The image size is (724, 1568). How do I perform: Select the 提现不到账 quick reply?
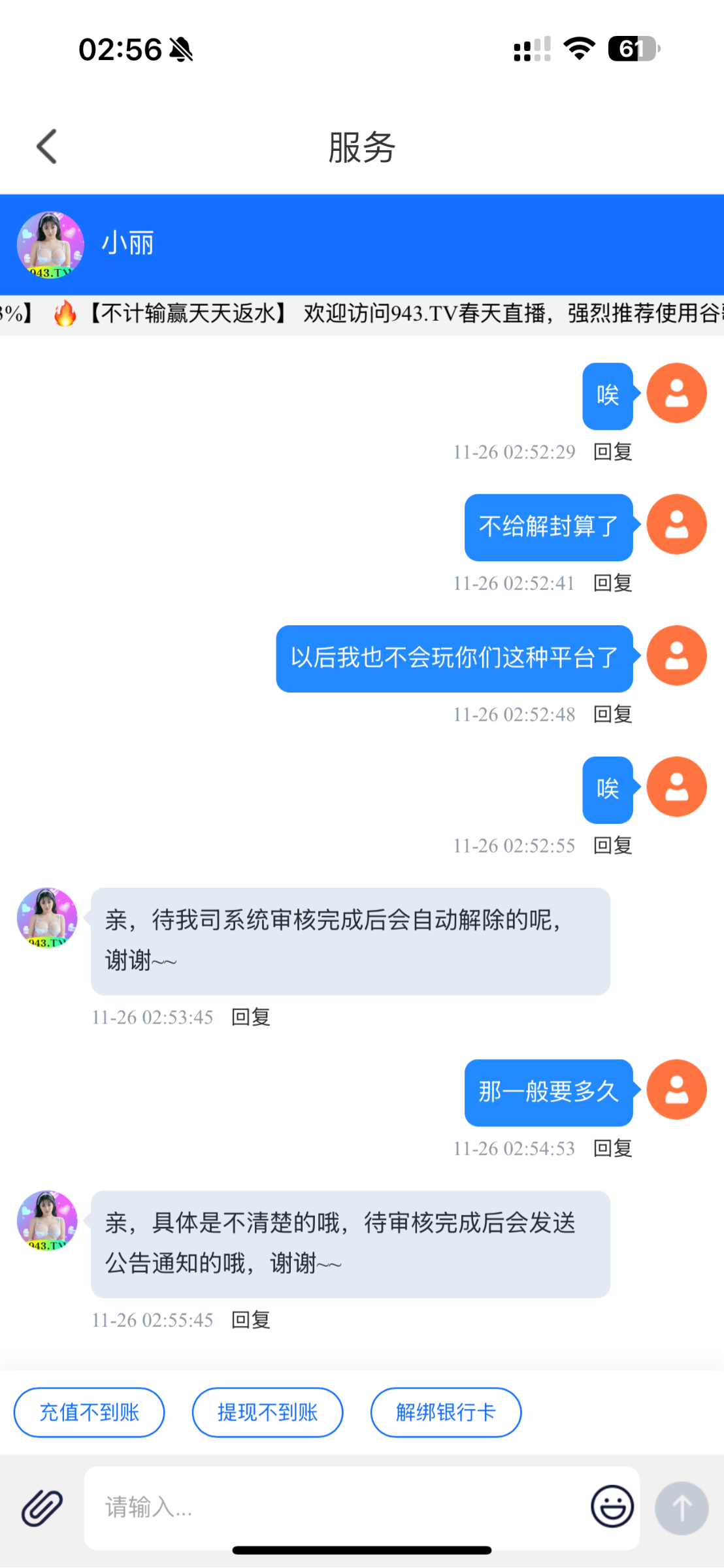(x=267, y=1413)
